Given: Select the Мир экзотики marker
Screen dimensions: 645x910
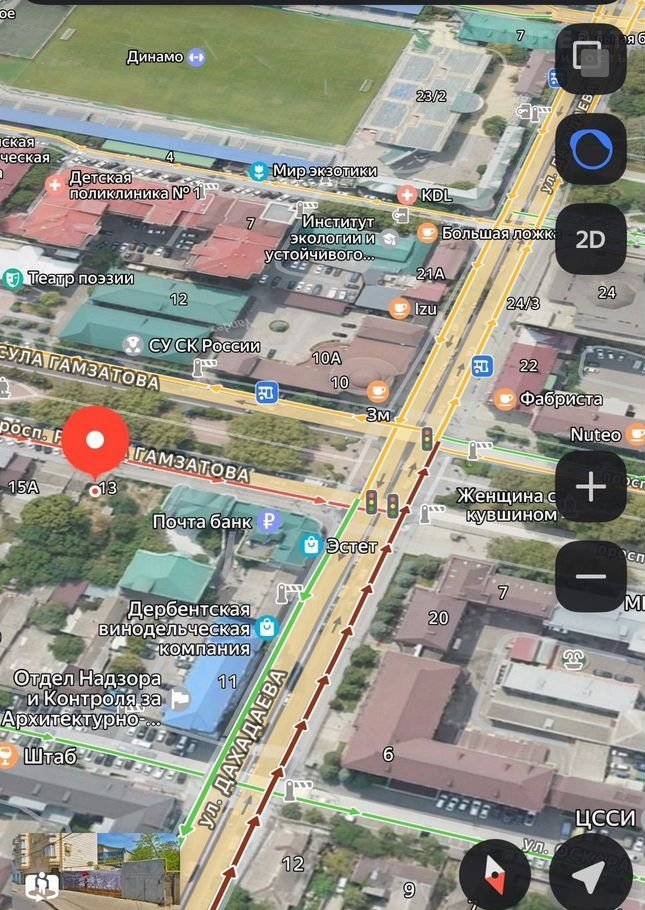Looking at the screenshot, I should pyautogui.click(x=260, y=170).
